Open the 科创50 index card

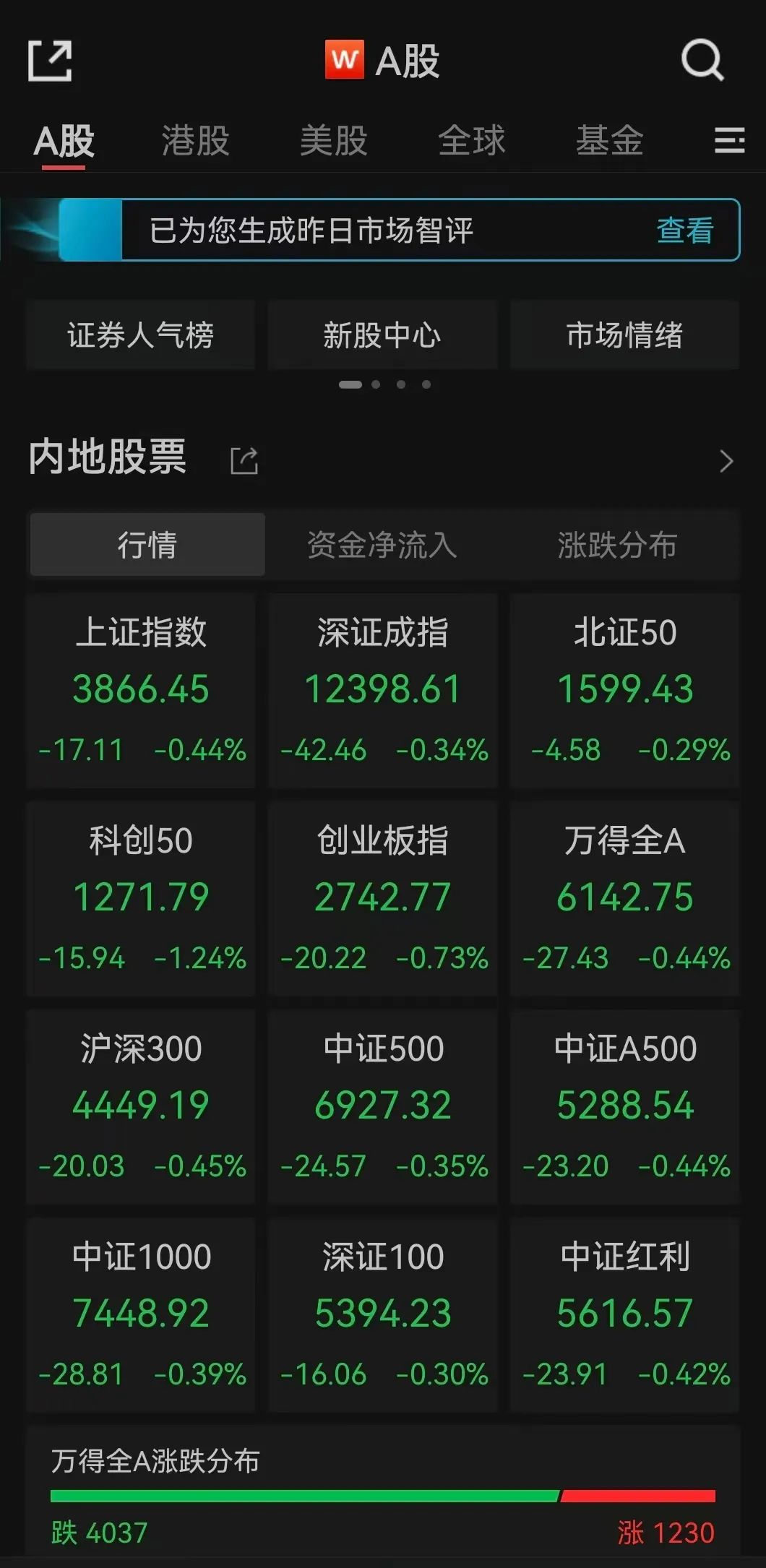[x=141, y=899]
